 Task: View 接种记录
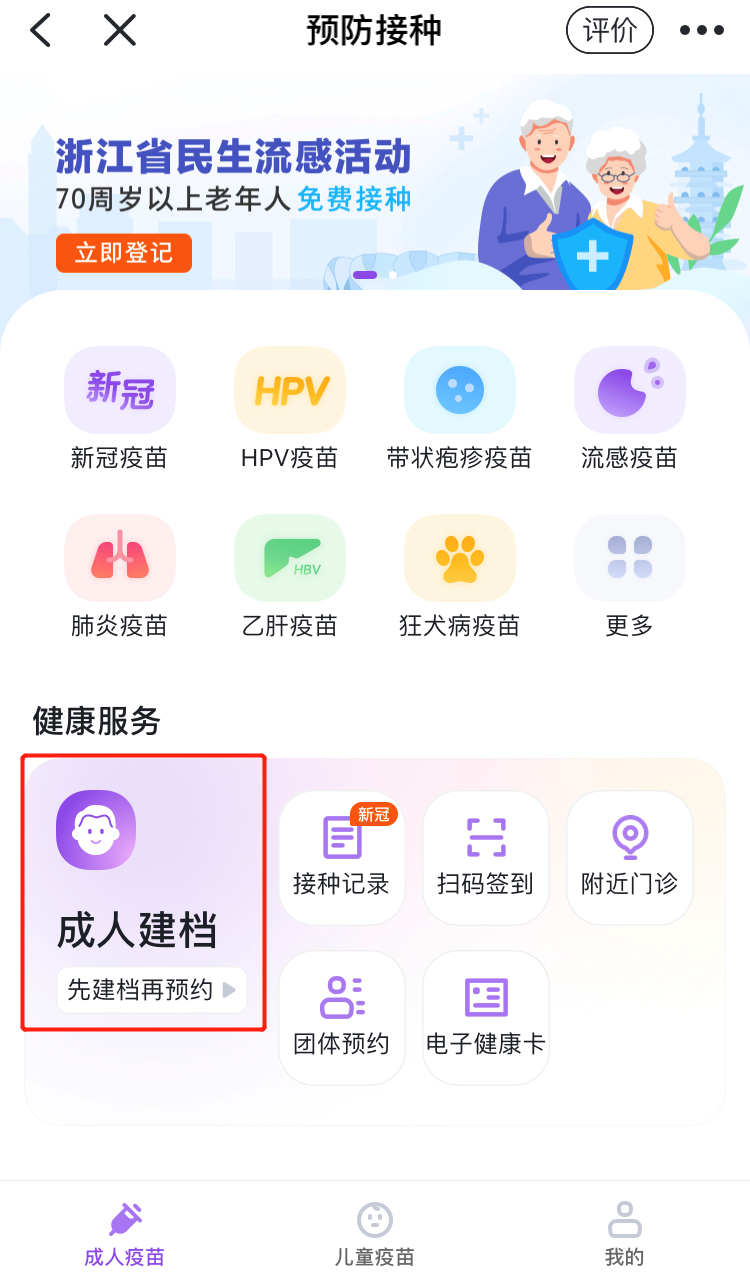(x=341, y=858)
